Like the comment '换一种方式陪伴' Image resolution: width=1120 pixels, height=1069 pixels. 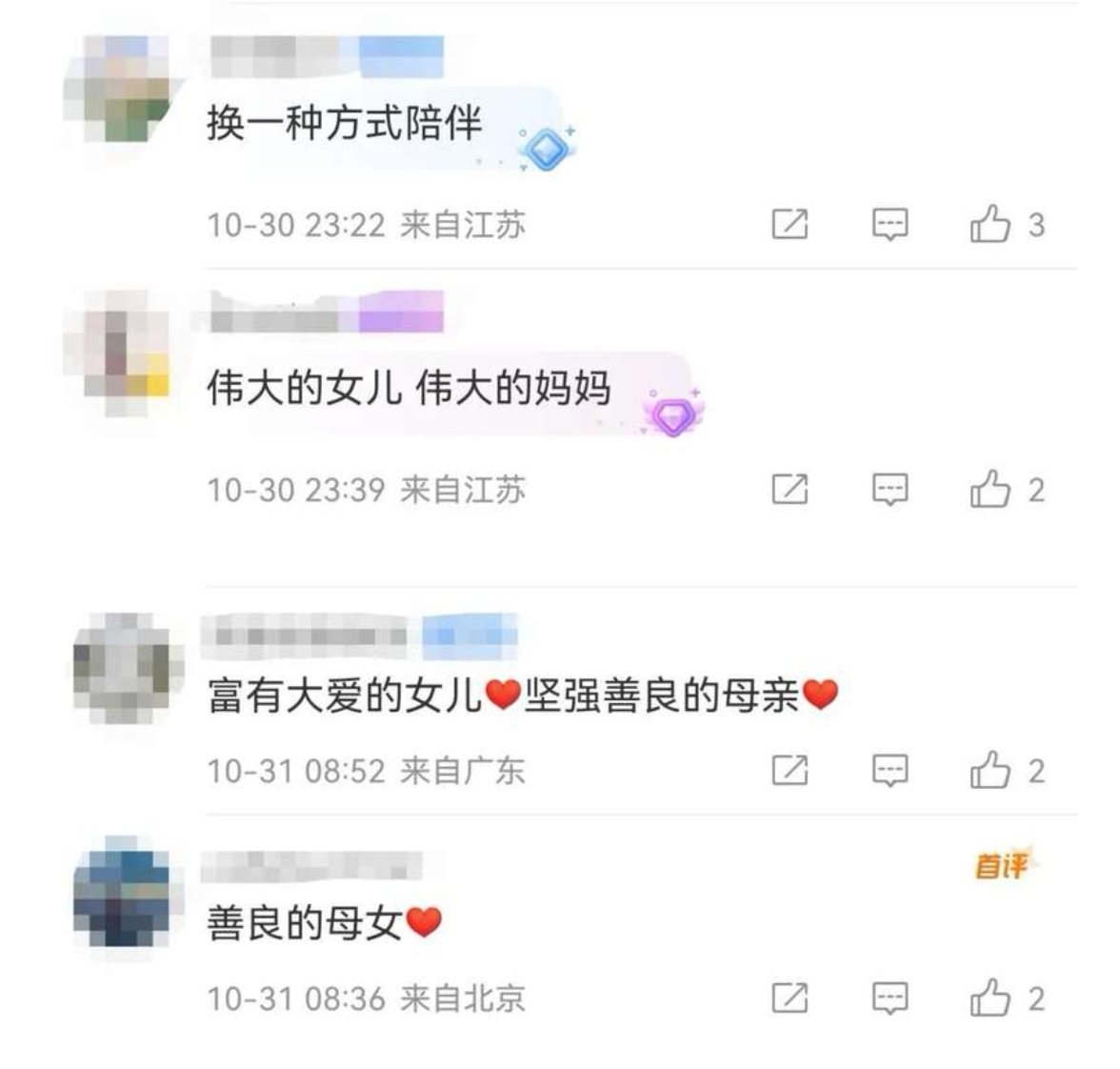pyautogui.click(x=990, y=225)
